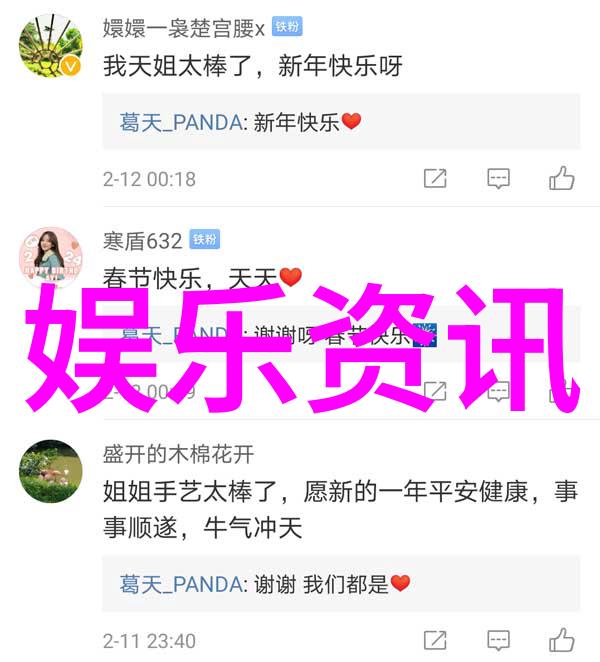Open username 嬛嬛一袅楚宫腰x
Screen dimensions: 600x662
[184, 28]
